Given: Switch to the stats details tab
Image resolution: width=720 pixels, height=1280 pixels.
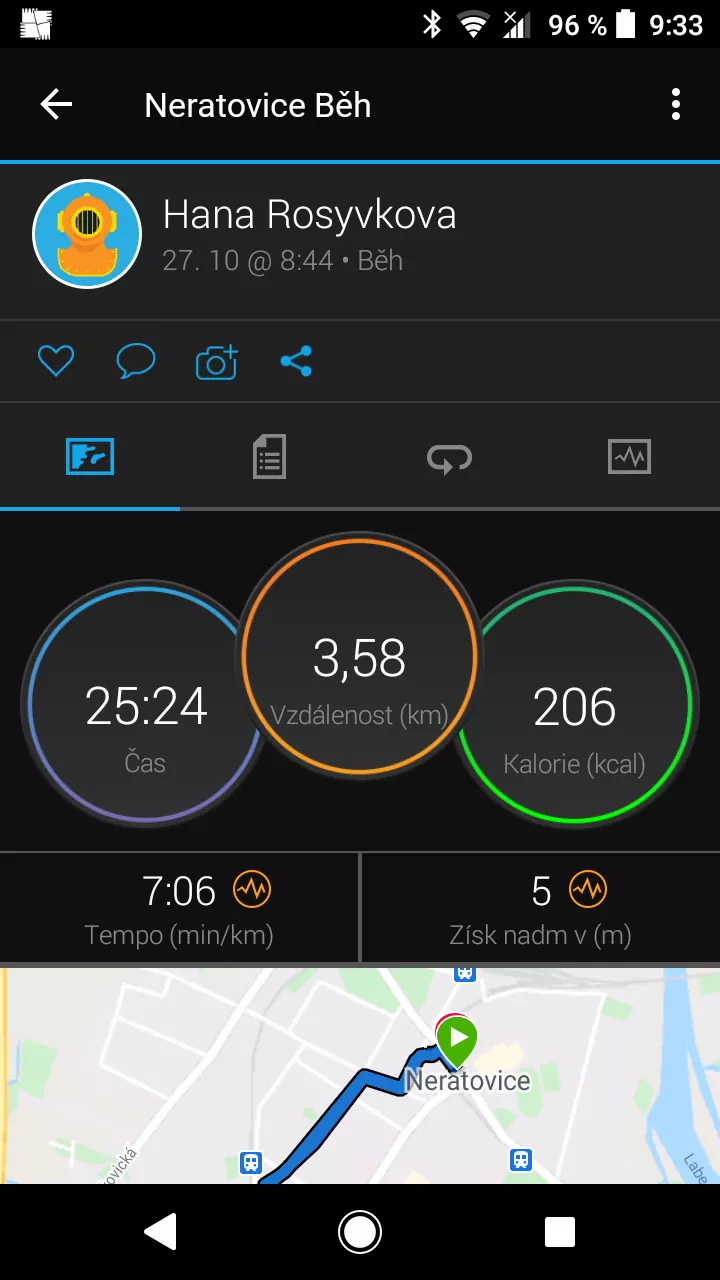Looking at the screenshot, I should tap(269, 457).
